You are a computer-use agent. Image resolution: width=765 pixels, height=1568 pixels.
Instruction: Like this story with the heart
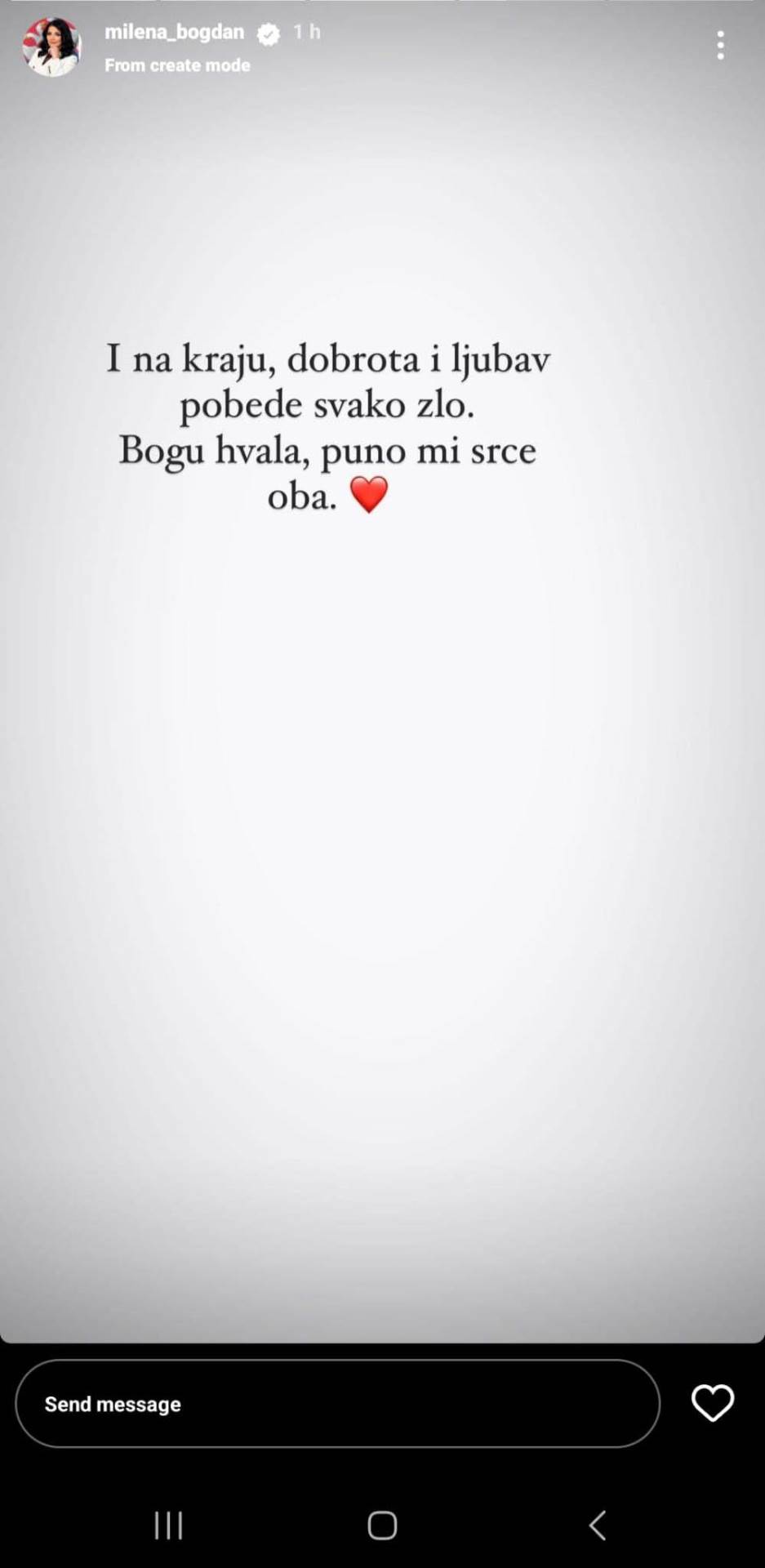[712, 1404]
